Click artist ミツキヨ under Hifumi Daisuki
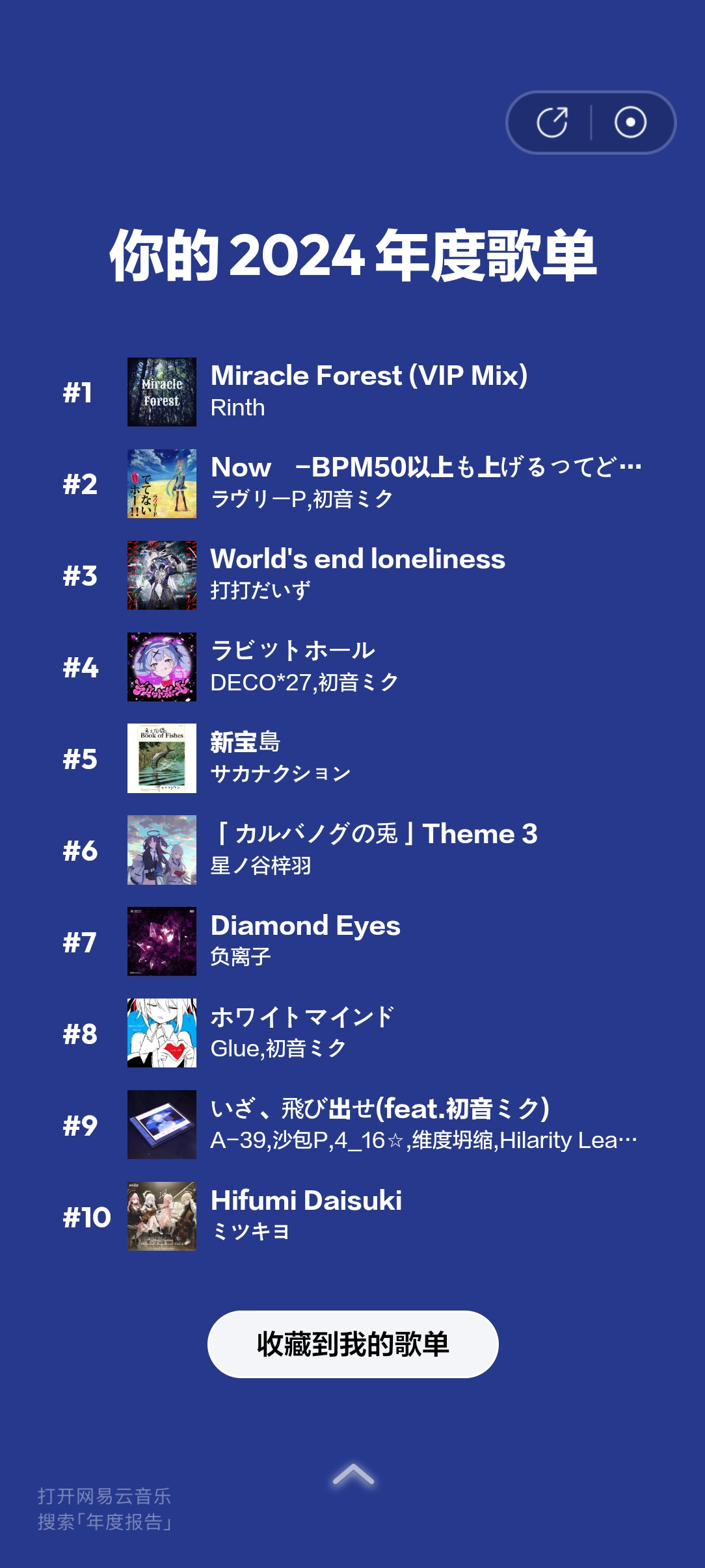Viewport: 705px width, 1568px height. click(251, 1234)
